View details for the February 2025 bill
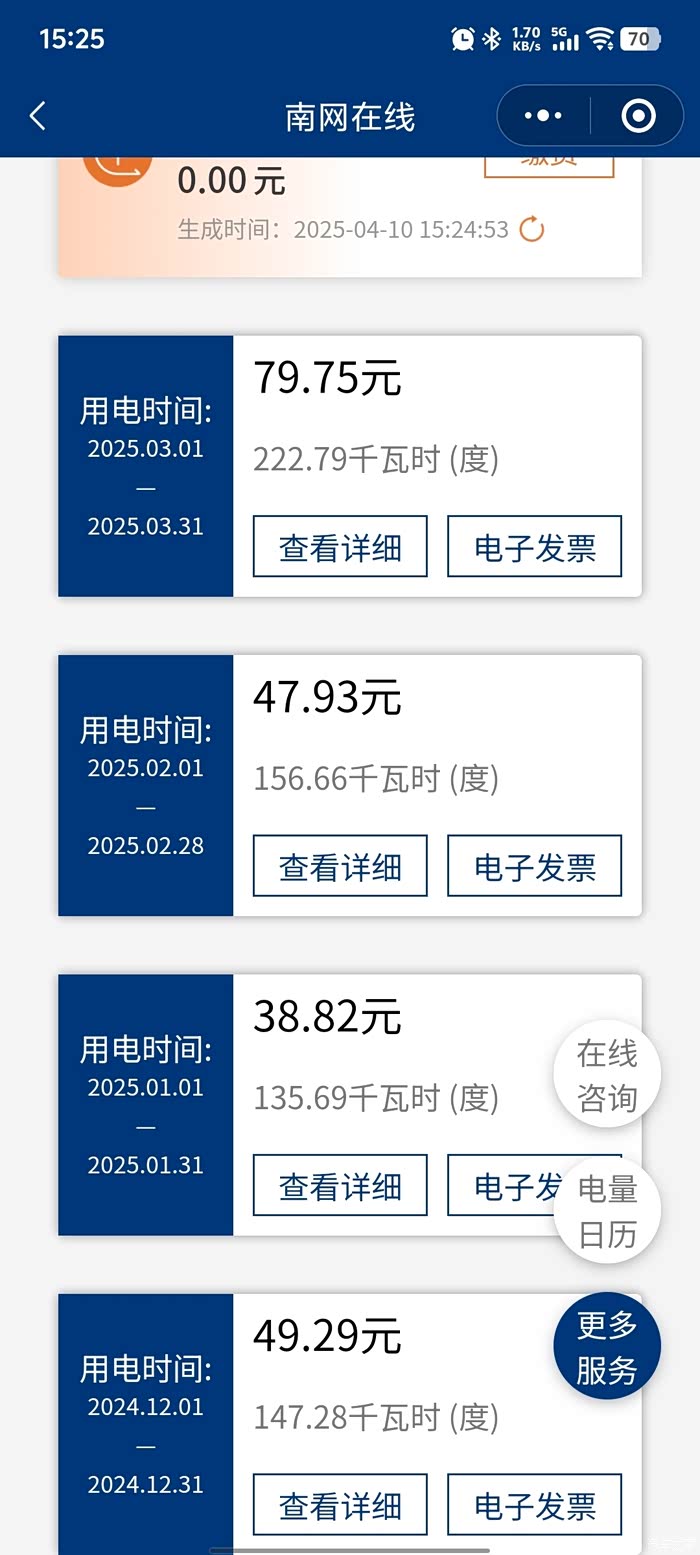700x1555 pixels. pyautogui.click(x=340, y=866)
